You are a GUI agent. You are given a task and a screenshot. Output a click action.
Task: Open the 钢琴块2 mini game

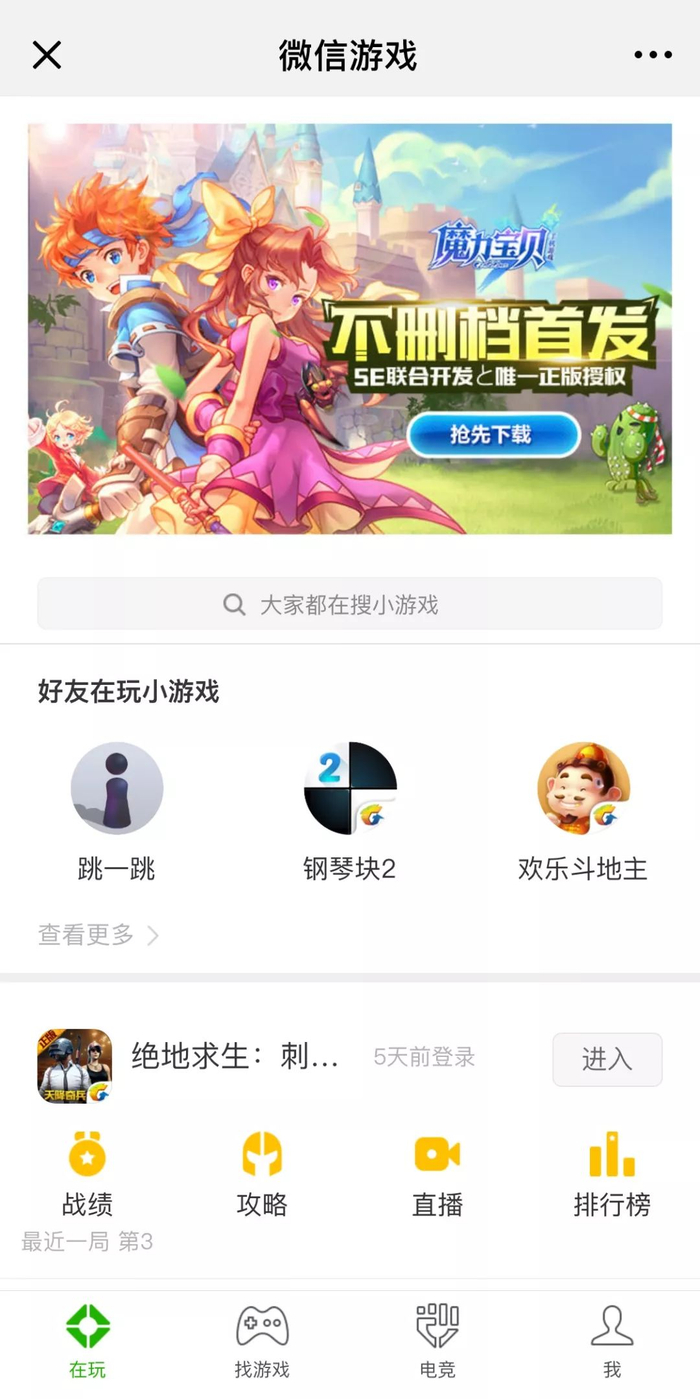pyautogui.click(x=350, y=789)
